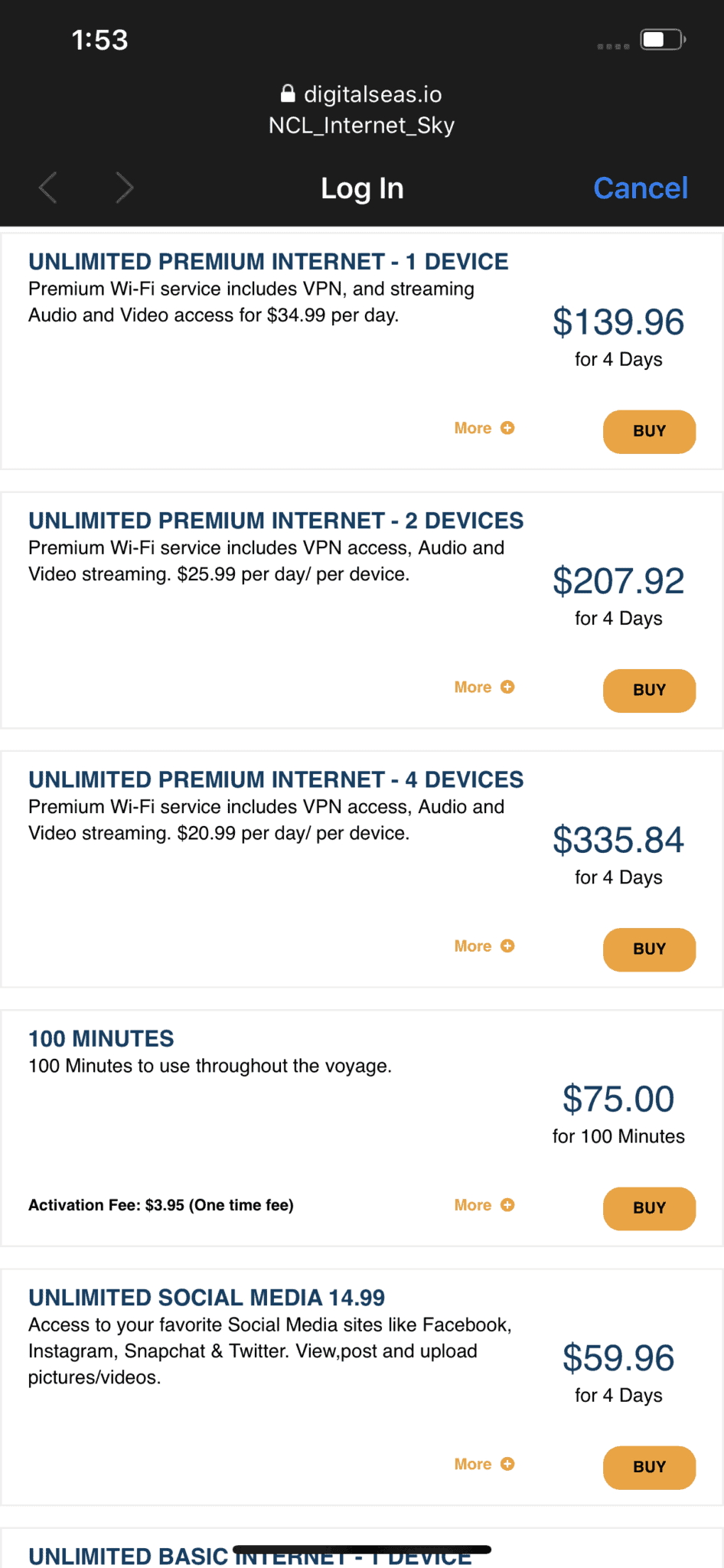Buy the 100 Minutes package
This screenshot has width=724, height=1568.
[649, 1208]
